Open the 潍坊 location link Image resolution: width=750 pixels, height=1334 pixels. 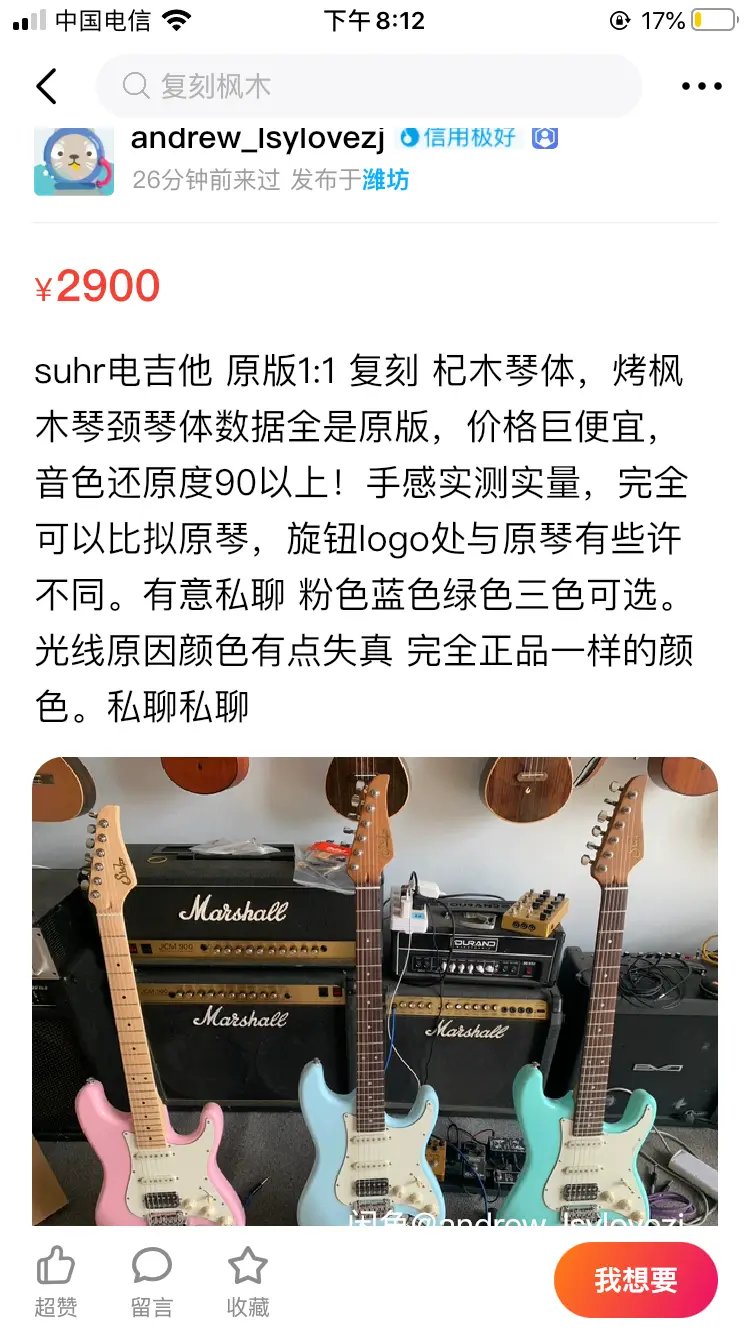(x=385, y=180)
